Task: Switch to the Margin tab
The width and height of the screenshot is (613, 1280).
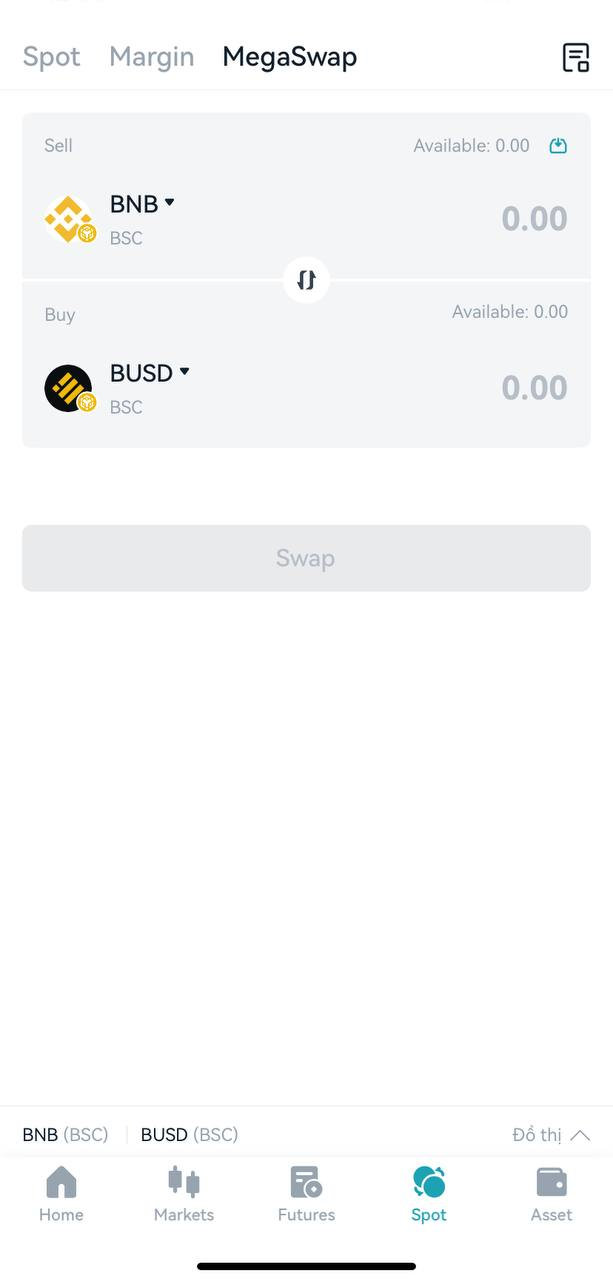Action: pos(151,57)
